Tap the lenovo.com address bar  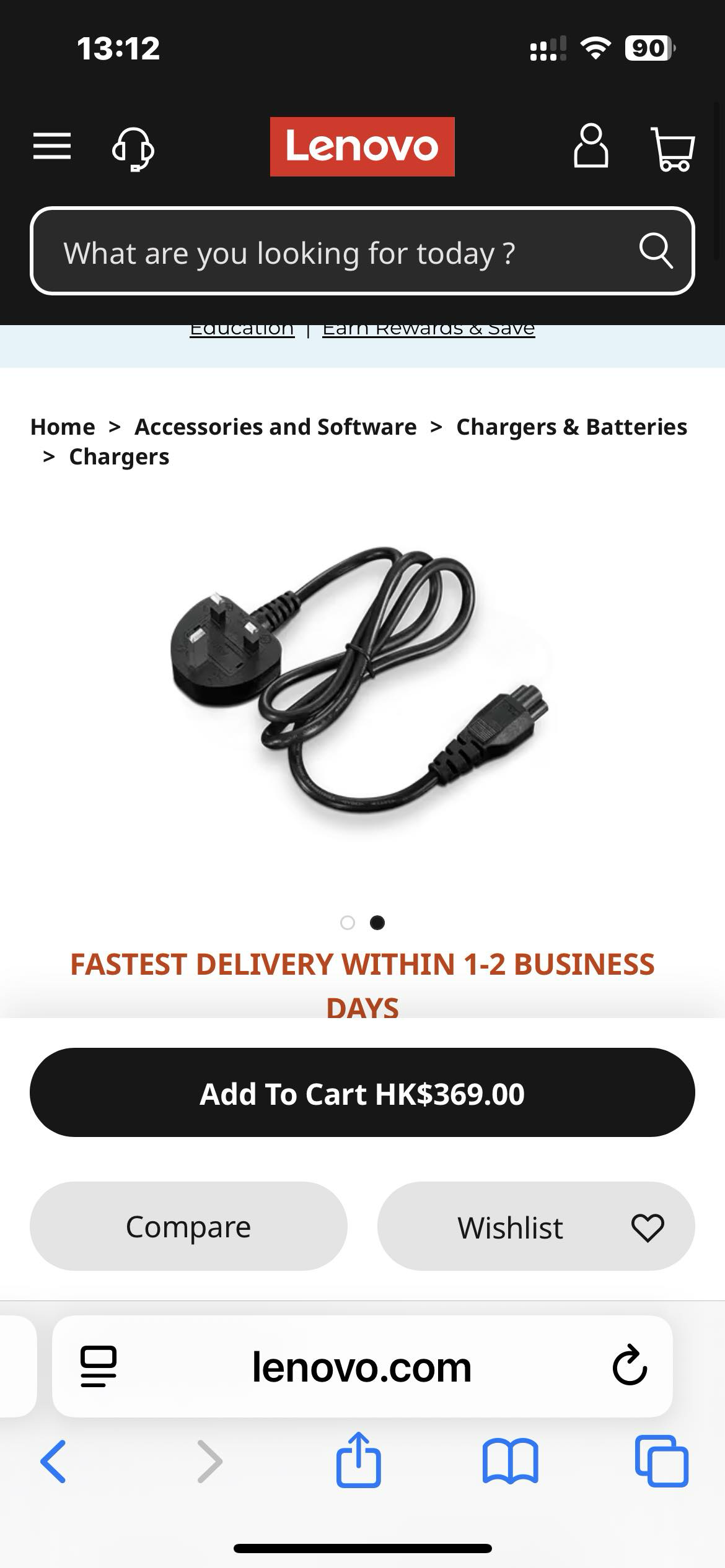tap(362, 1367)
